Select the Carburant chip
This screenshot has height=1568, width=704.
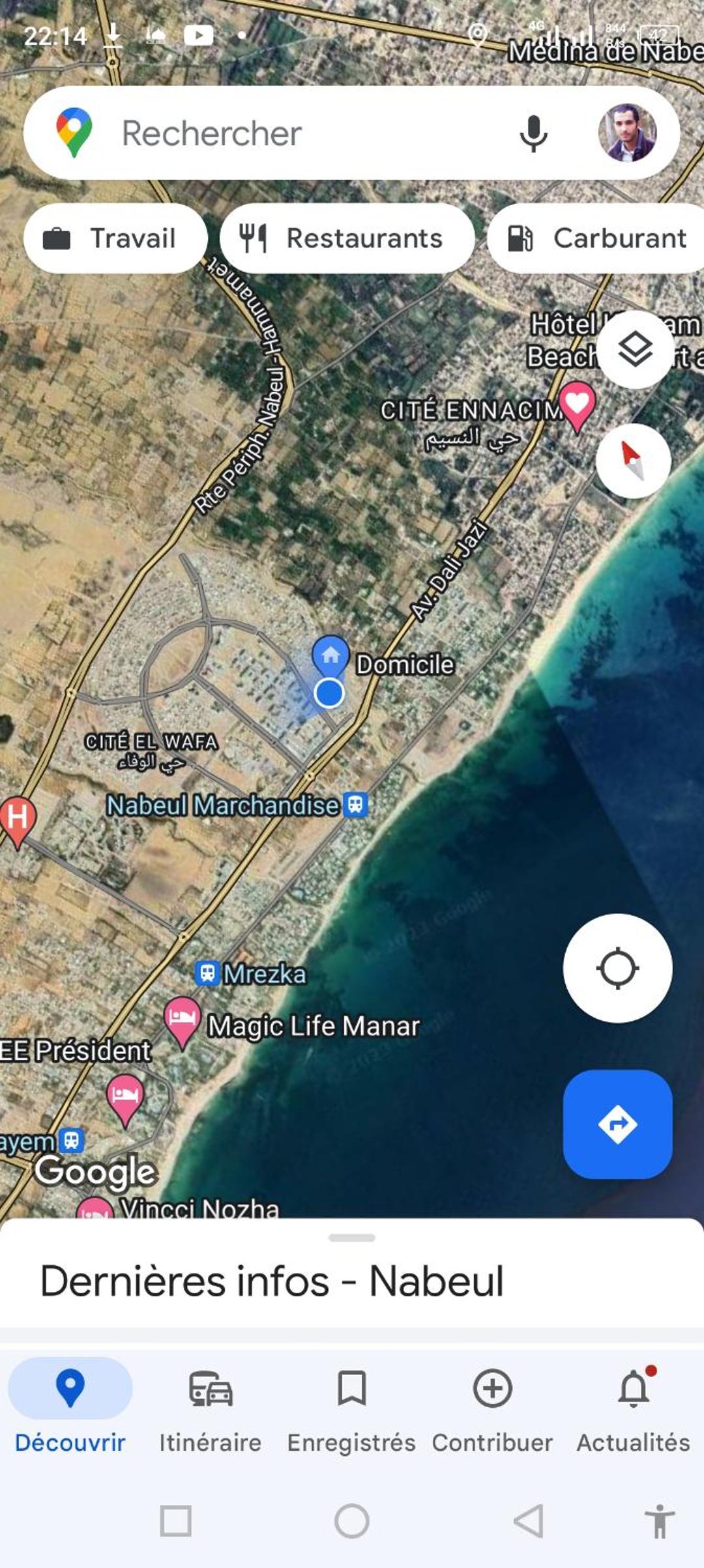[596, 238]
